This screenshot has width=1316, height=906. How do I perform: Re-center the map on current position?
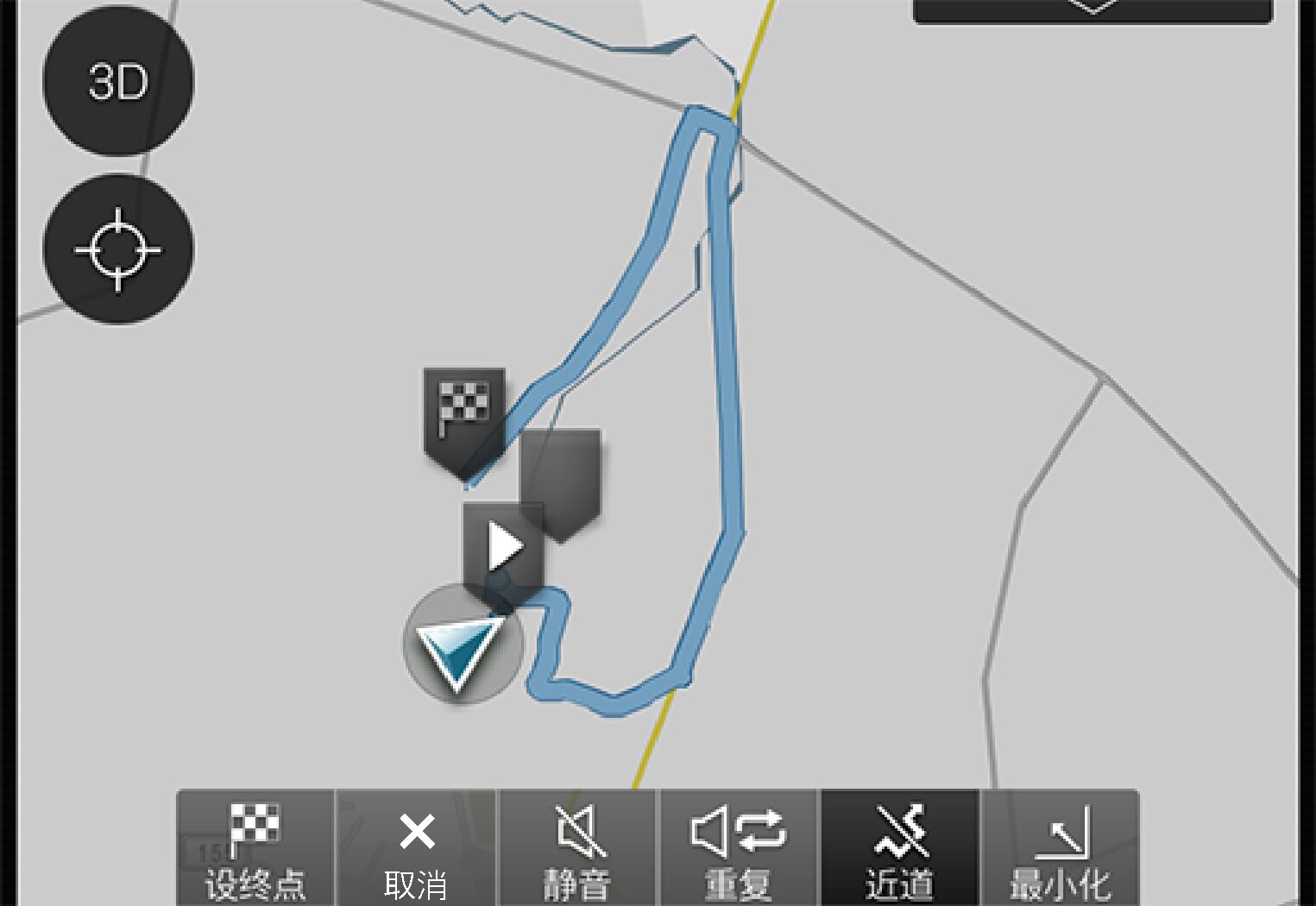point(118,250)
